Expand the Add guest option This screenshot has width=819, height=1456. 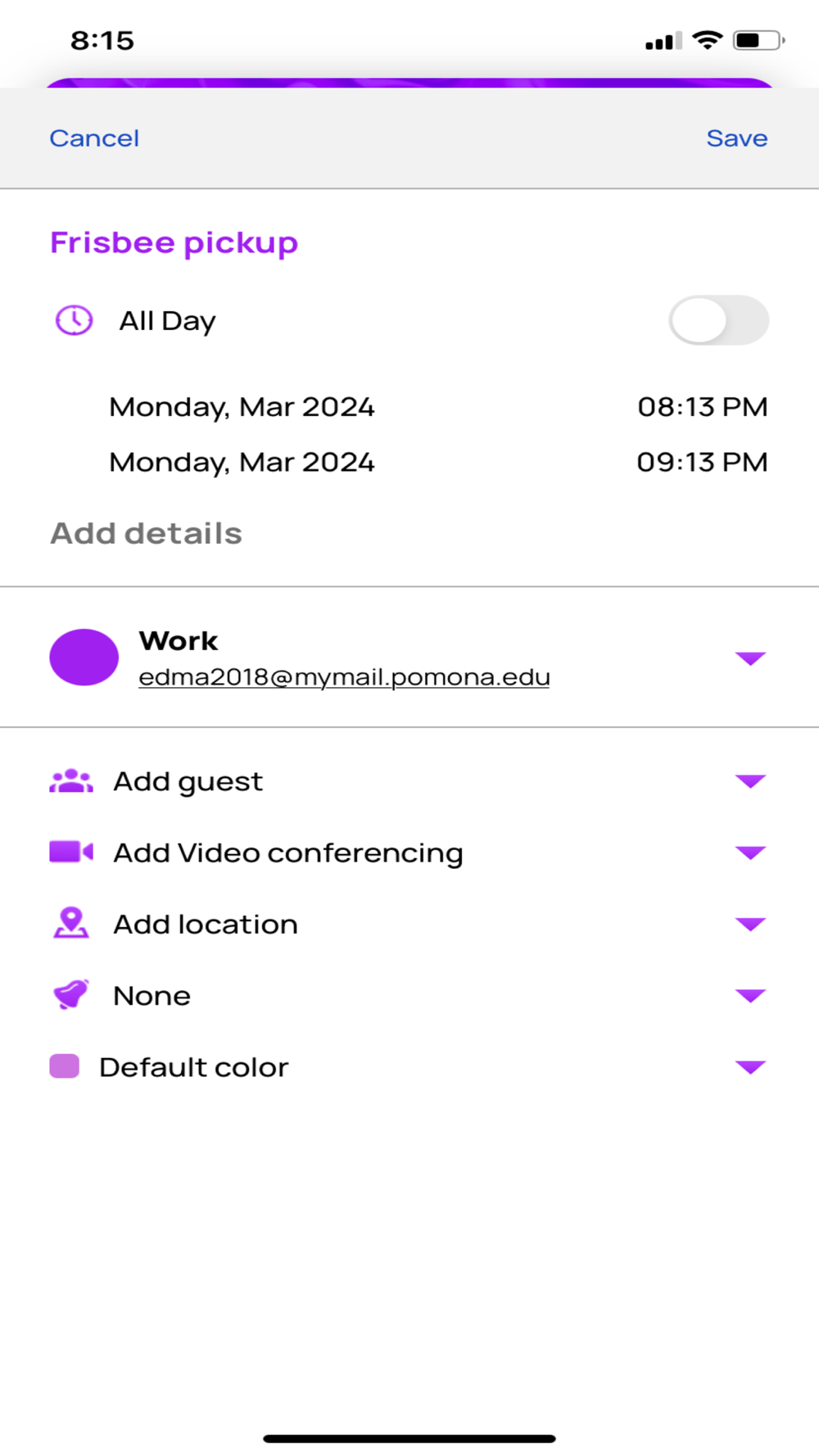pyautogui.click(x=409, y=781)
